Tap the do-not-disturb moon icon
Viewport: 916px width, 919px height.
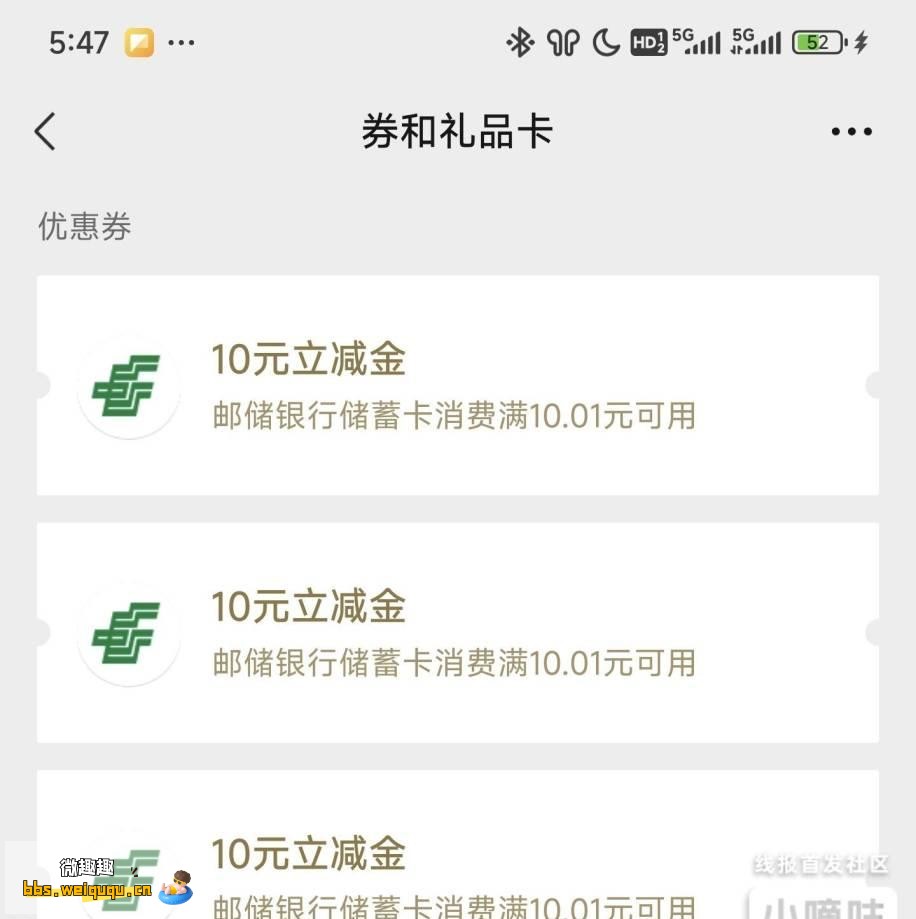[x=606, y=42]
